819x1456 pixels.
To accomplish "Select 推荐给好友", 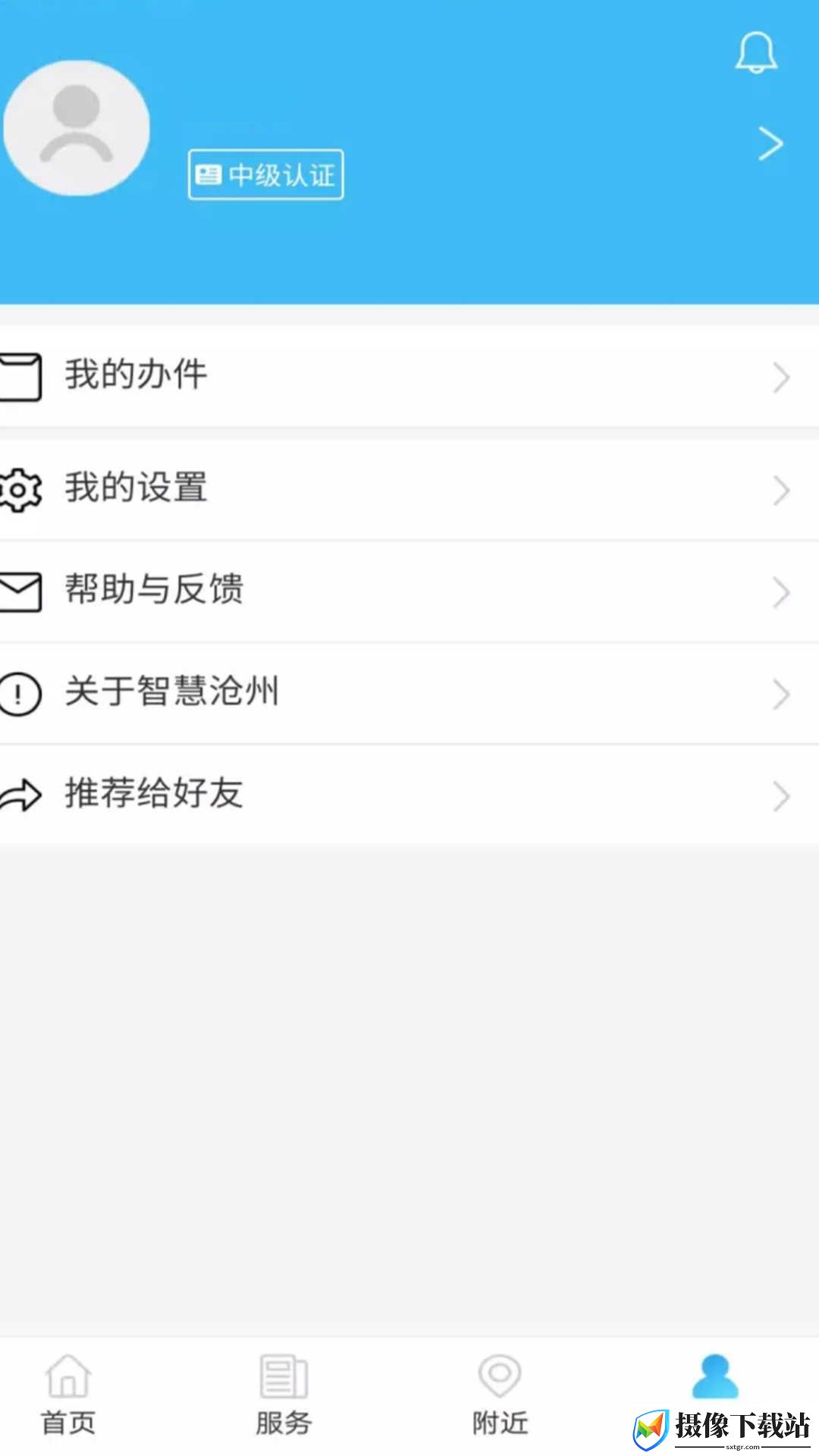I will 409,795.
